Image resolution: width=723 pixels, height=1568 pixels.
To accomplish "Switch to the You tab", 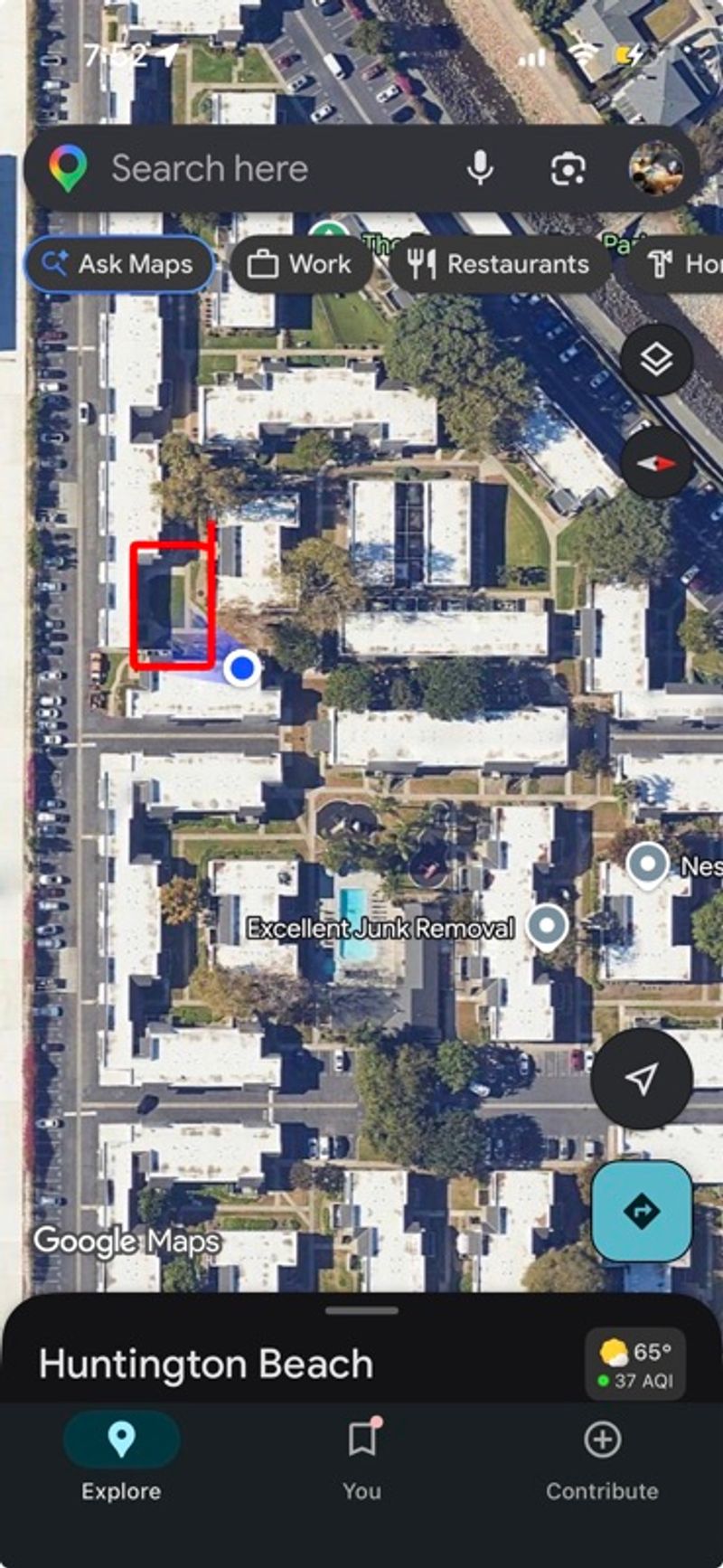I will pos(361,1460).
